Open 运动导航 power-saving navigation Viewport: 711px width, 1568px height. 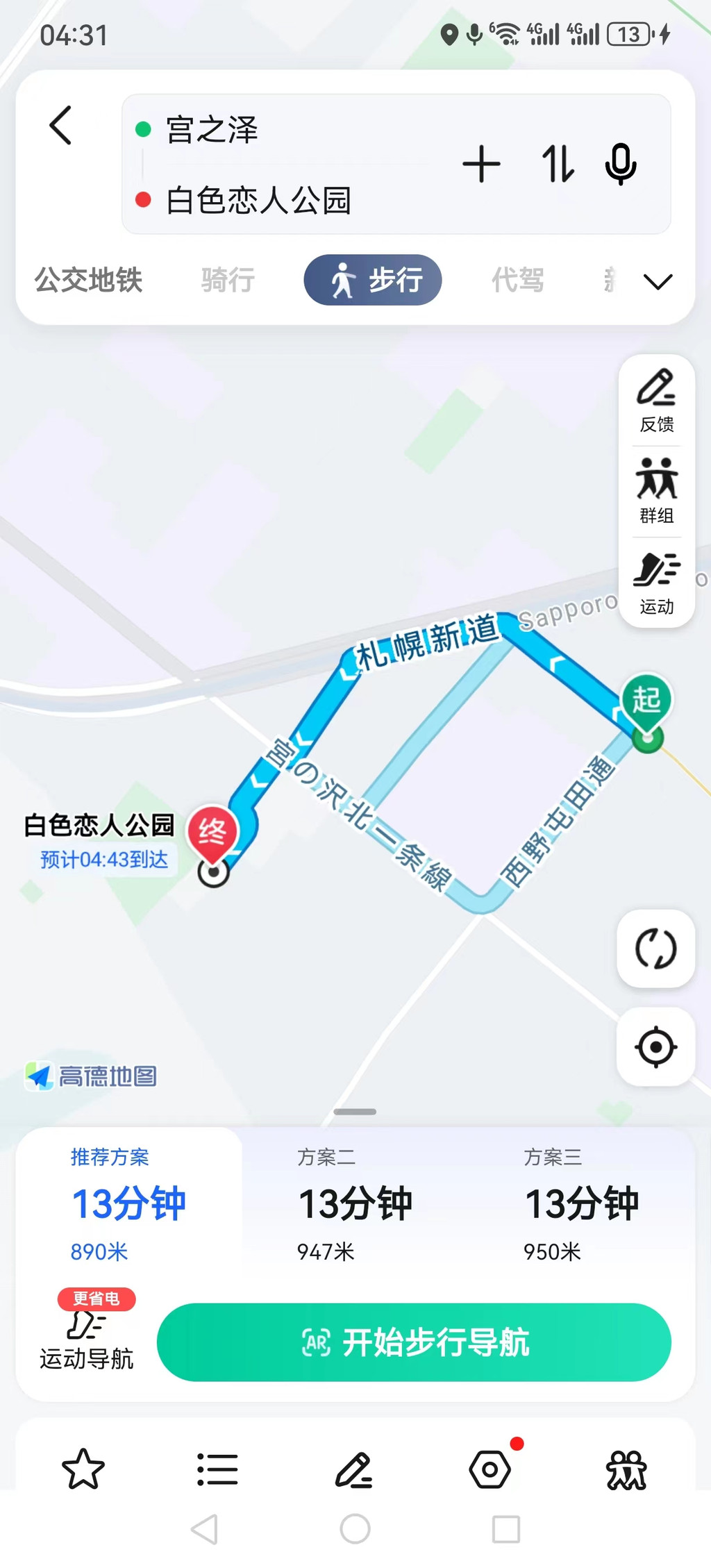[x=87, y=1337]
